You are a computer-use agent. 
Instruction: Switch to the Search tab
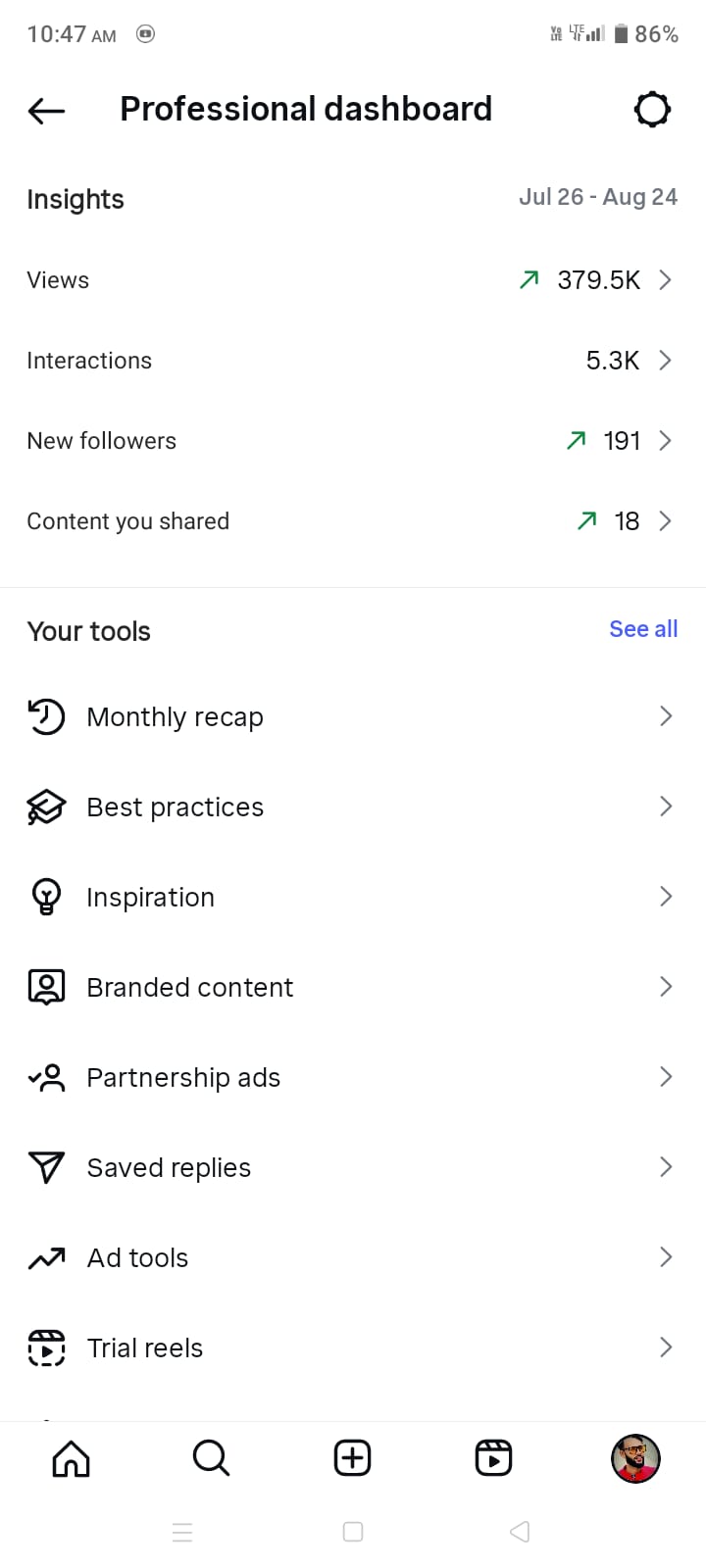[211, 1458]
